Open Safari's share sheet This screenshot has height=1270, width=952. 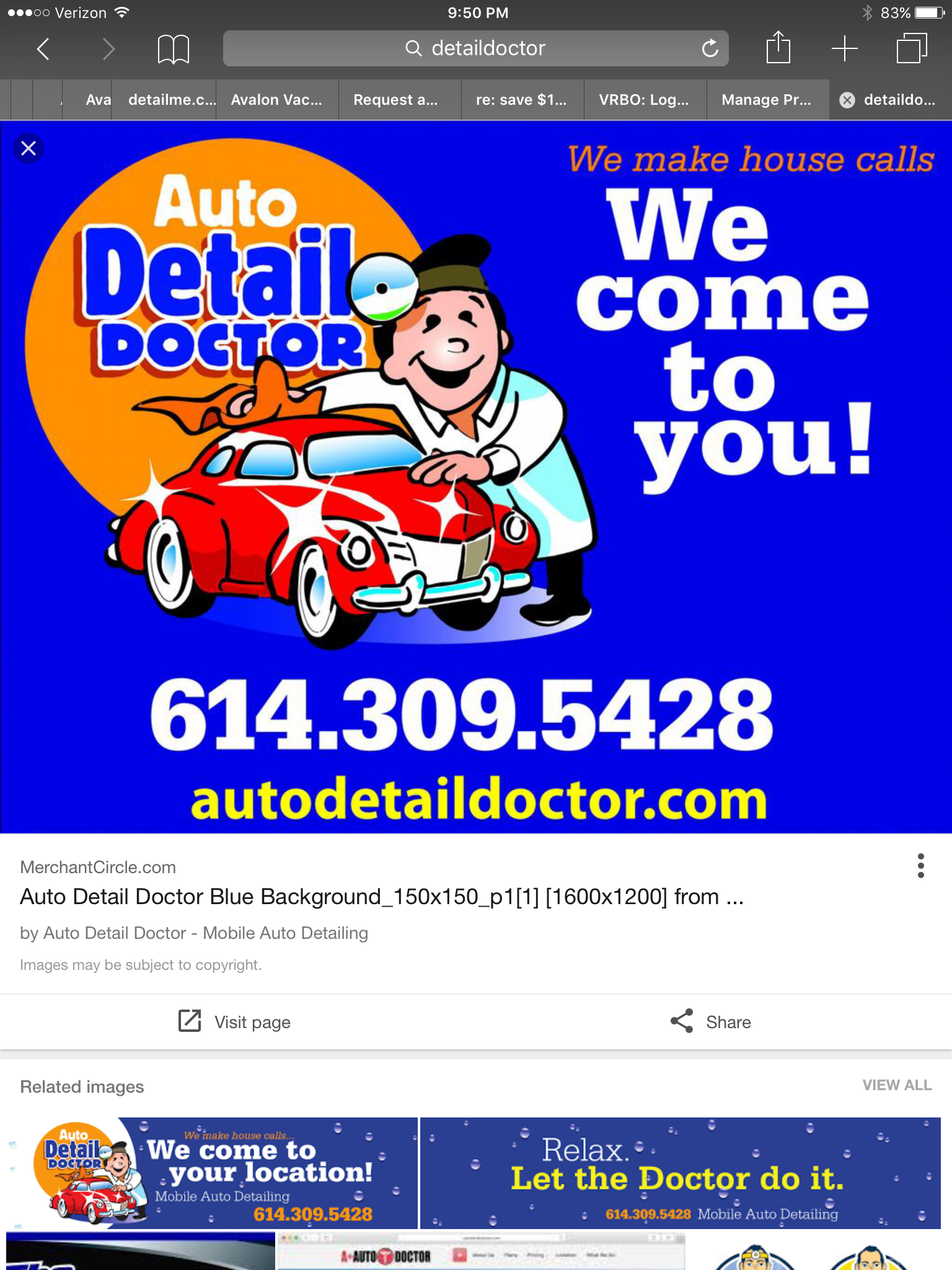click(778, 48)
